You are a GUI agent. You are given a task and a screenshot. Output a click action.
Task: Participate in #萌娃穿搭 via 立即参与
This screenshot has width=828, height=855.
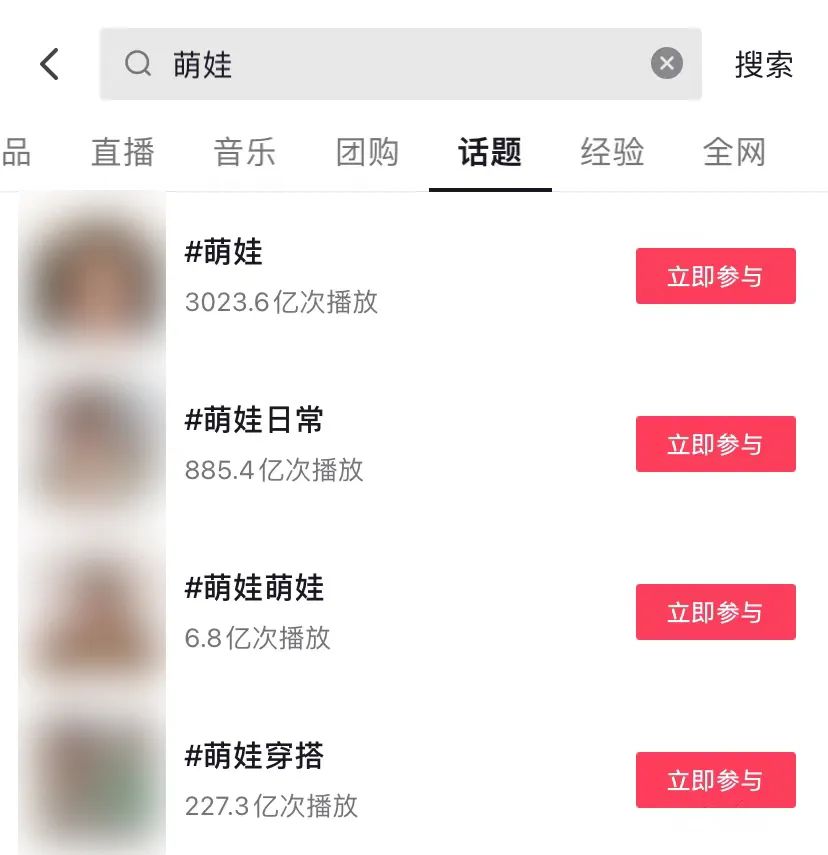tap(715, 780)
